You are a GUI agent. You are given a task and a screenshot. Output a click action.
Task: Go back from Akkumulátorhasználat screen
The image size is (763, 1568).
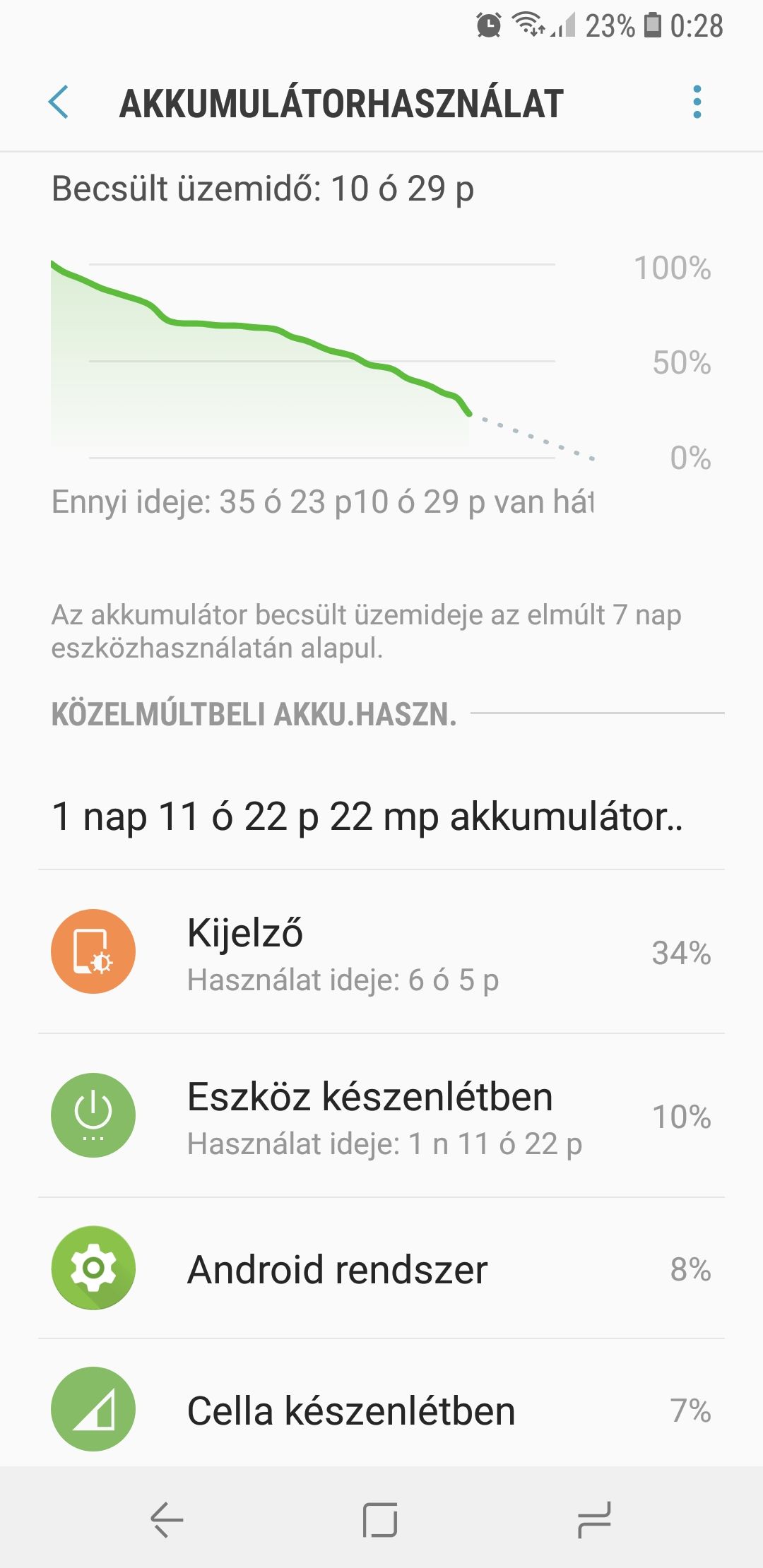(59, 102)
